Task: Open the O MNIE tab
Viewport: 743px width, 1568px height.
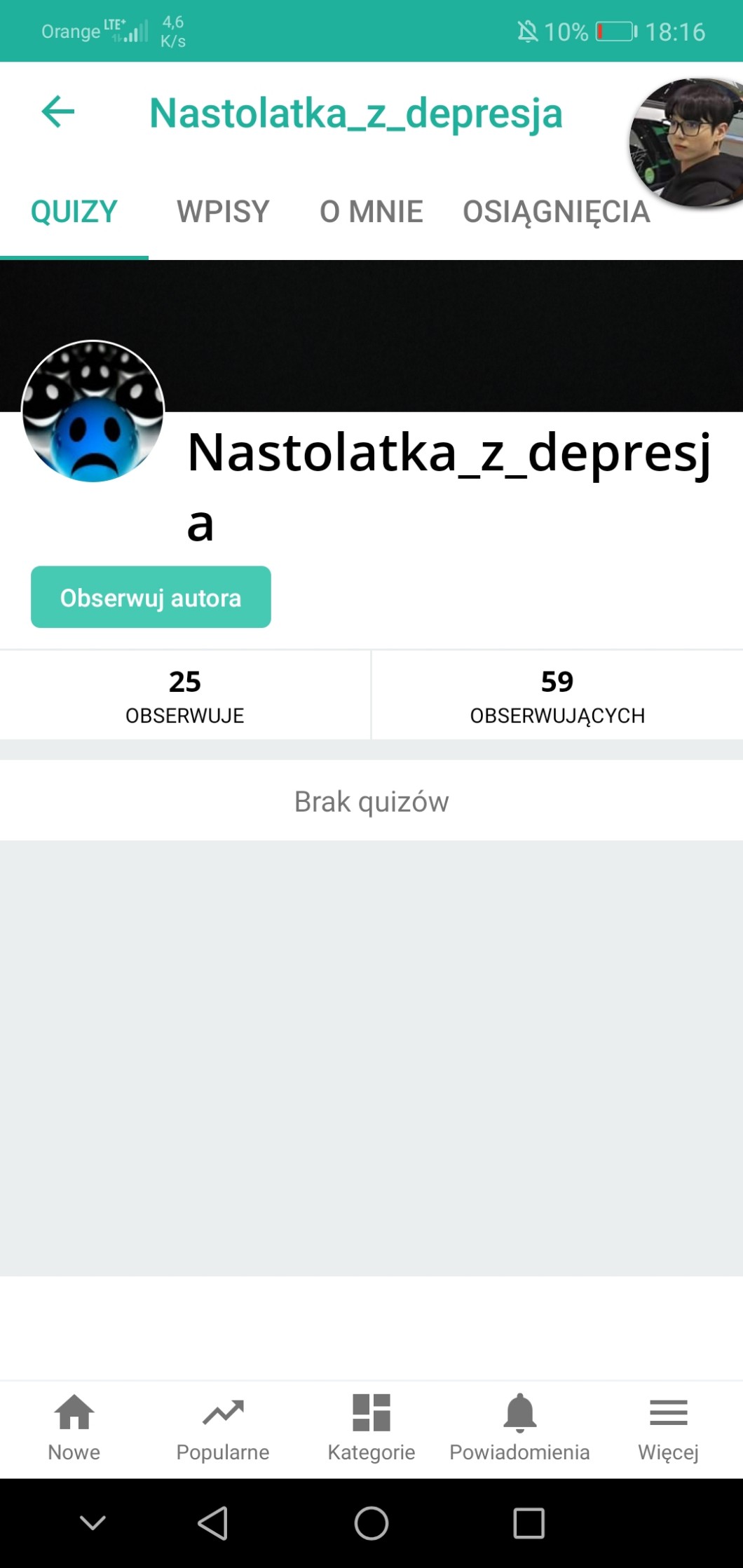Action: pyautogui.click(x=371, y=212)
